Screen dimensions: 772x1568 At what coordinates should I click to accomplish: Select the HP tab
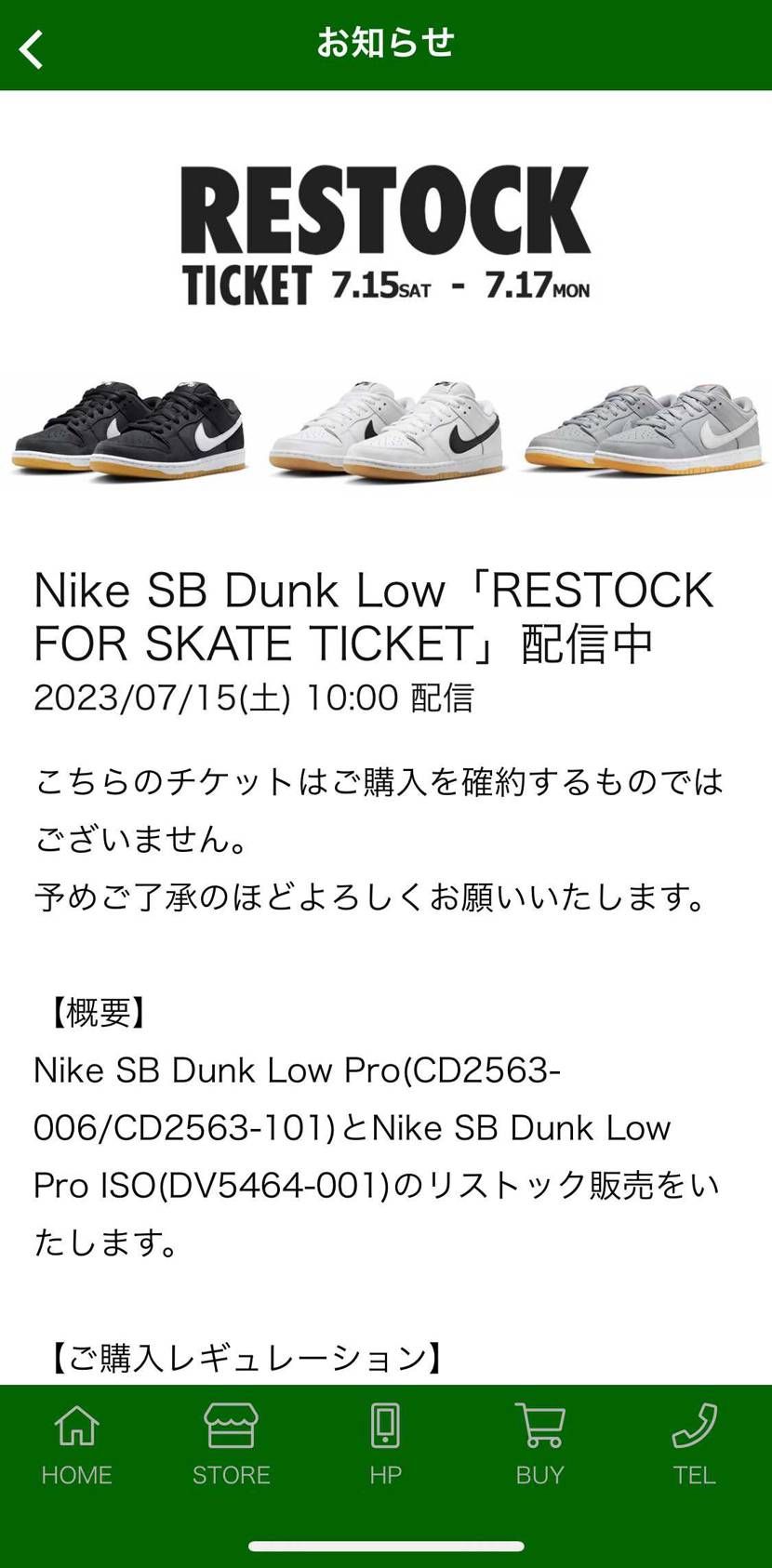click(x=385, y=1443)
